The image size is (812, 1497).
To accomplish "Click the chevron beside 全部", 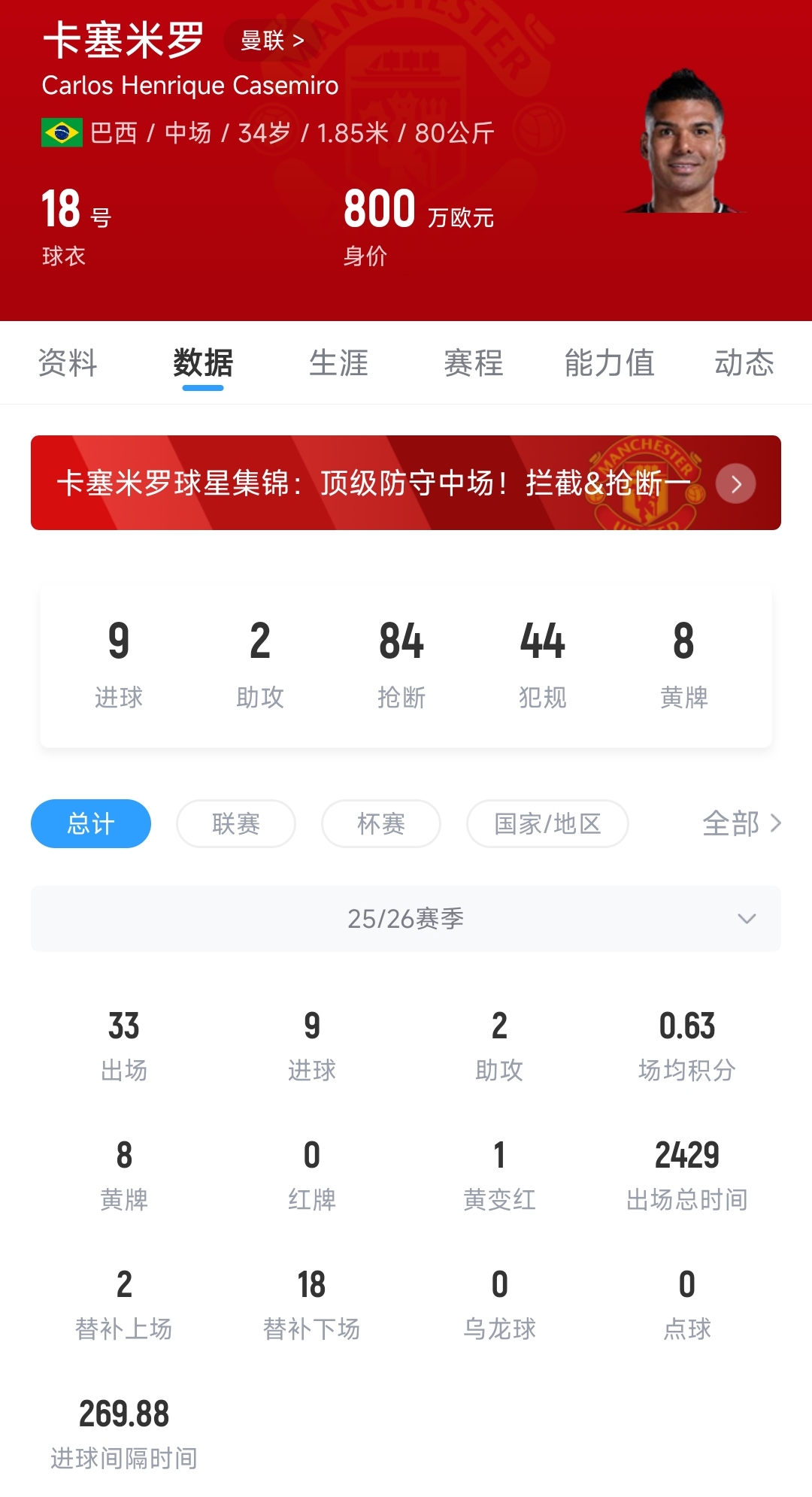I will coord(777,824).
